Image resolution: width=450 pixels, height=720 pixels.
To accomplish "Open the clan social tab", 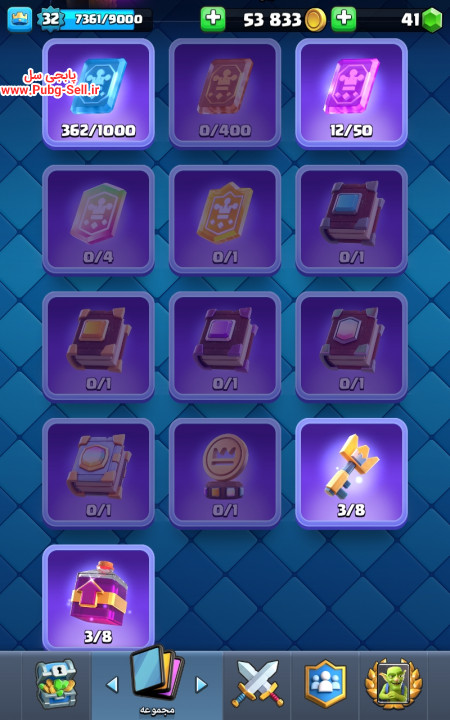I will click(x=325, y=684).
